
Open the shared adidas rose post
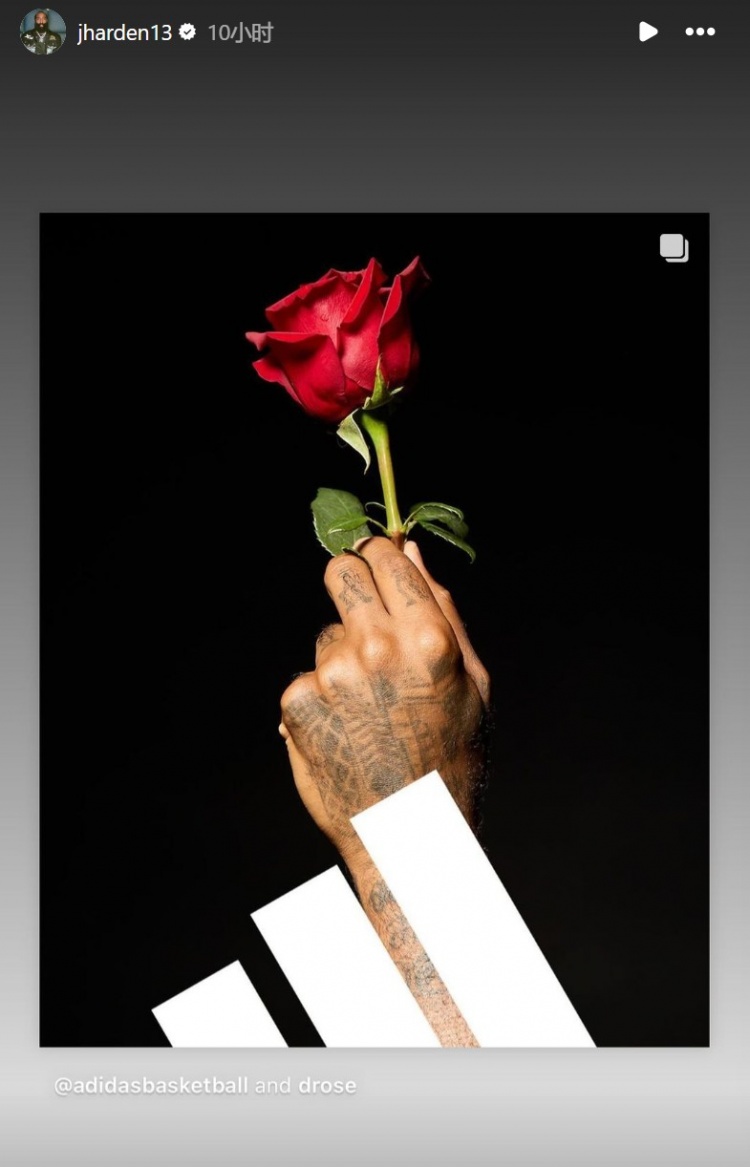click(x=374, y=629)
